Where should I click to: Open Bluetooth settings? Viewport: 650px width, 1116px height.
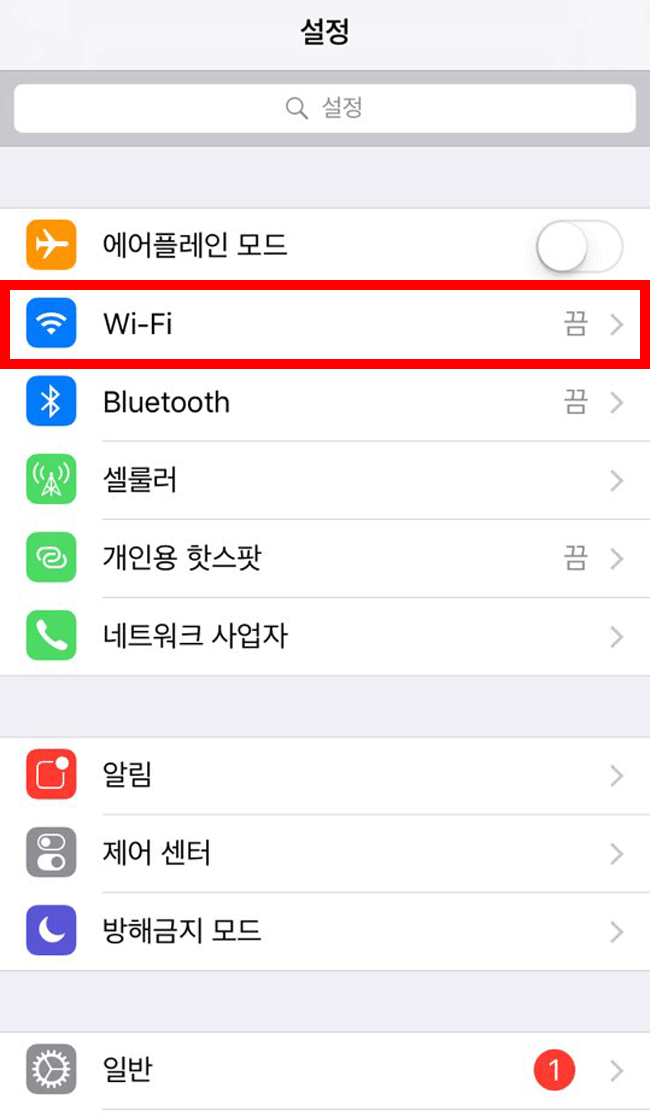(325, 402)
